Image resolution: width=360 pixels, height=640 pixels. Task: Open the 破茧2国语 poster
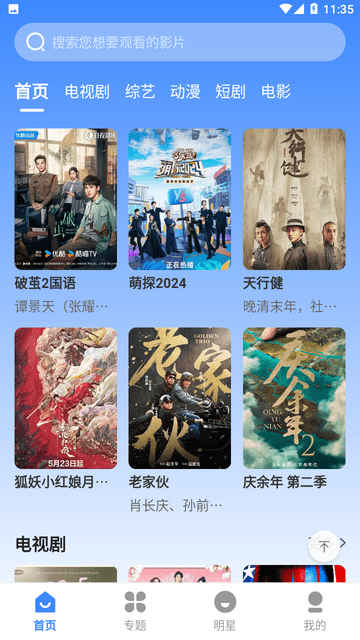coord(66,199)
